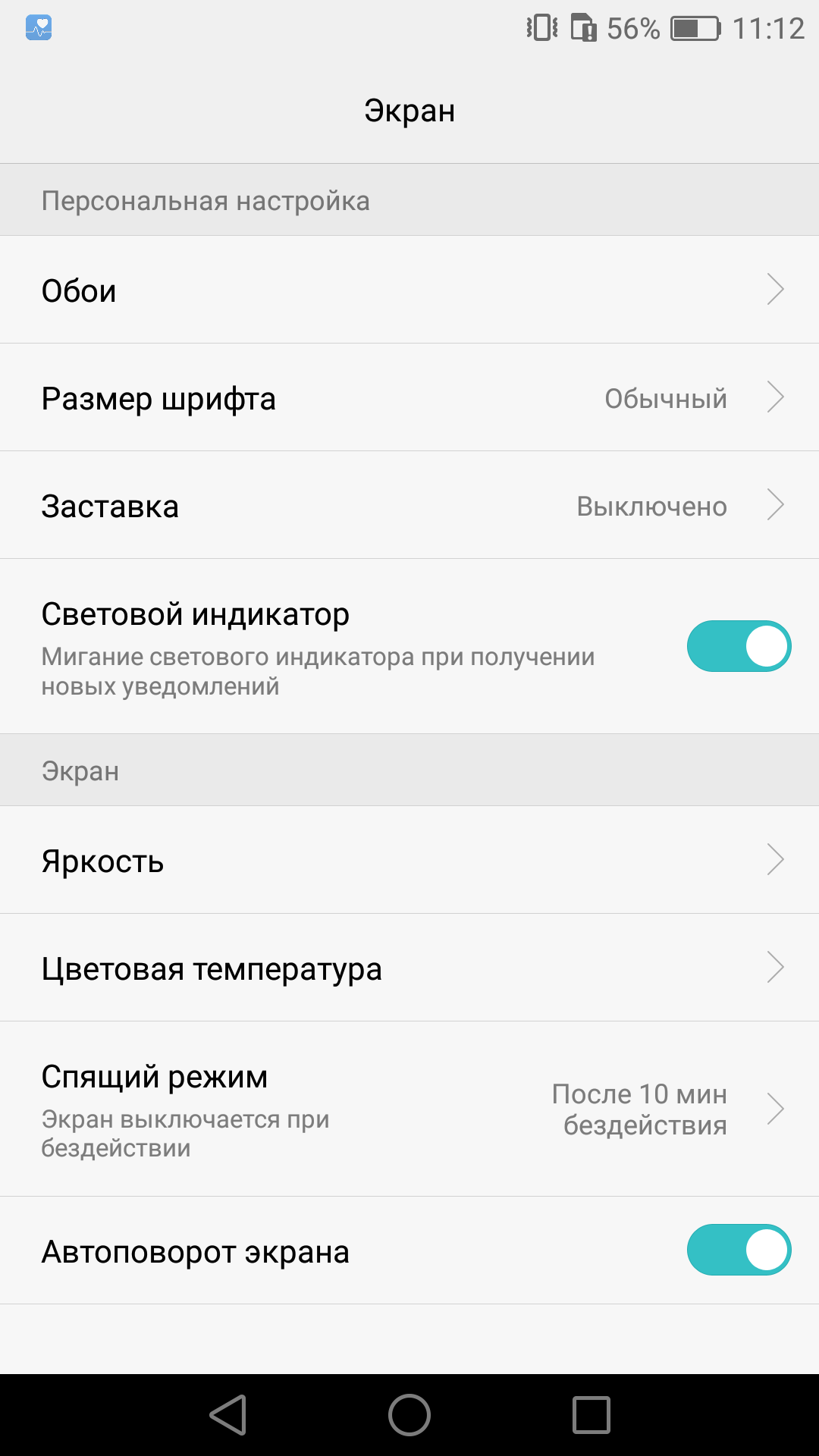Go back with the navigation bar arrow
The image size is (819, 1456).
click(x=228, y=1415)
